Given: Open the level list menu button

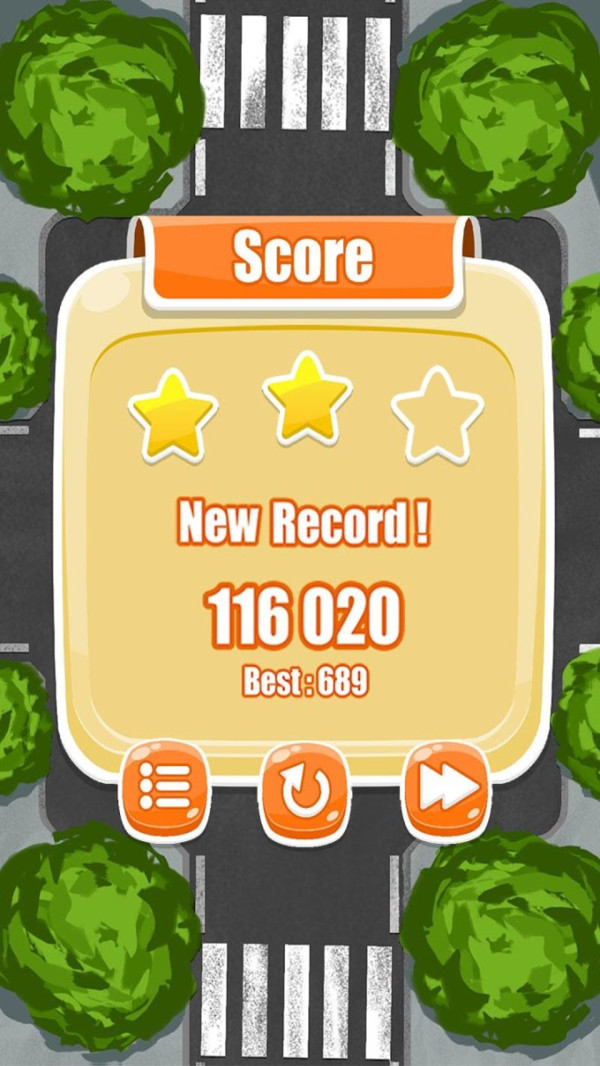Looking at the screenshot, I should (x=163, y=790).
